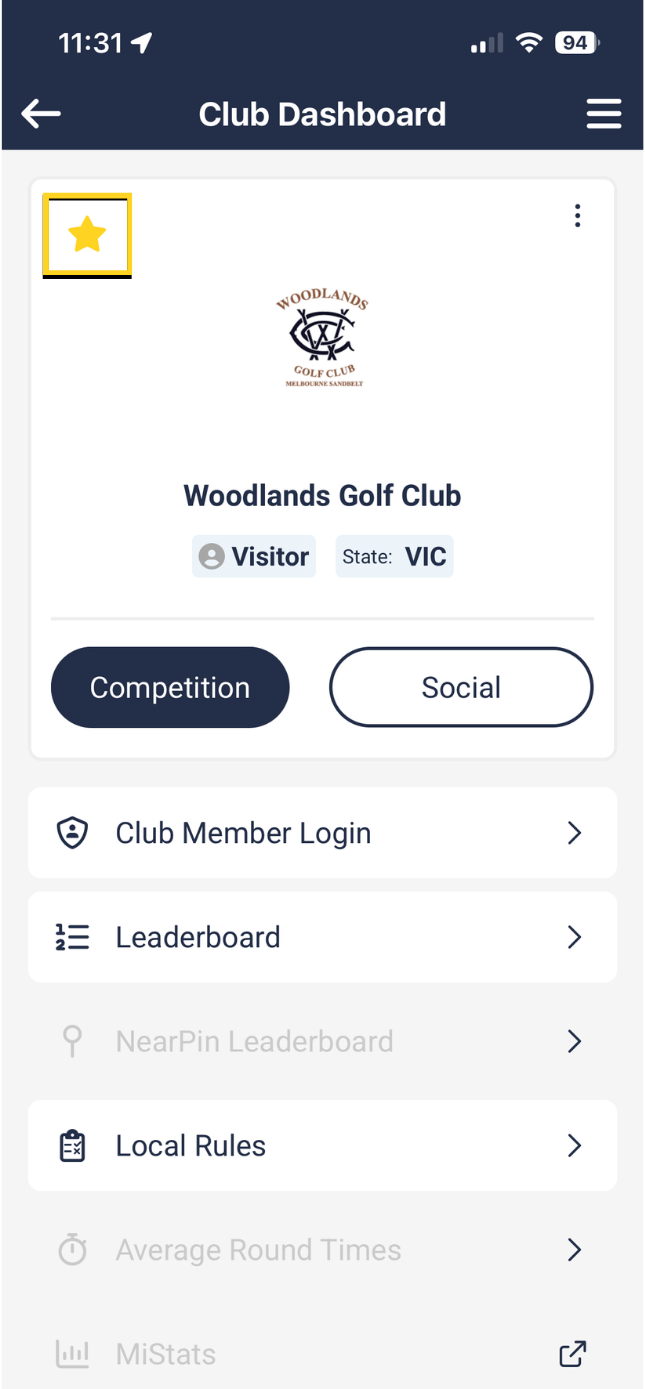The width and height of the screenshot is (645, 1389).
Task: Toggle the favourite star for Woodlands Golf Club
Action: pos(87,236)
